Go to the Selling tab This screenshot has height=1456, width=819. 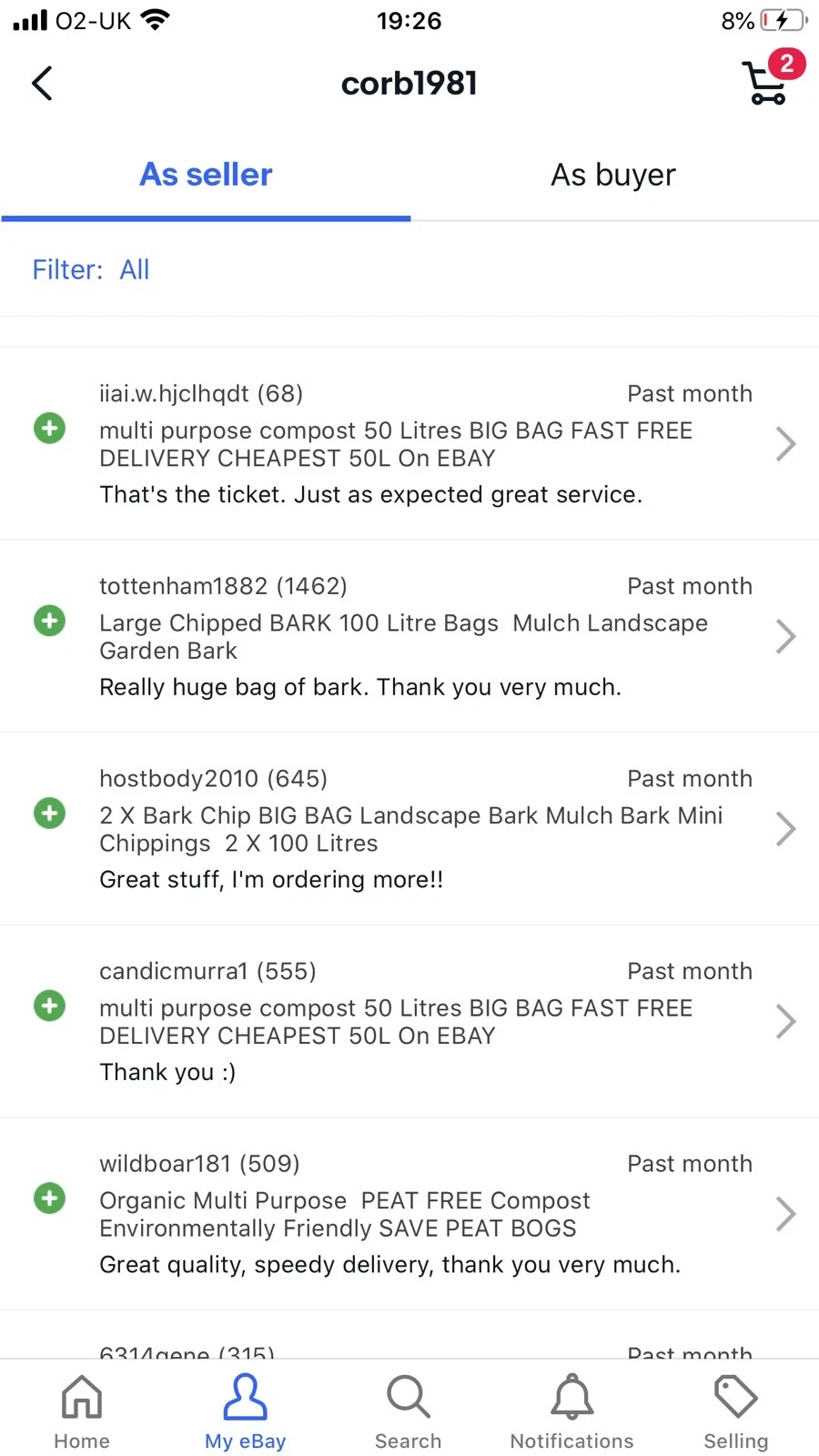[735, 1410]
